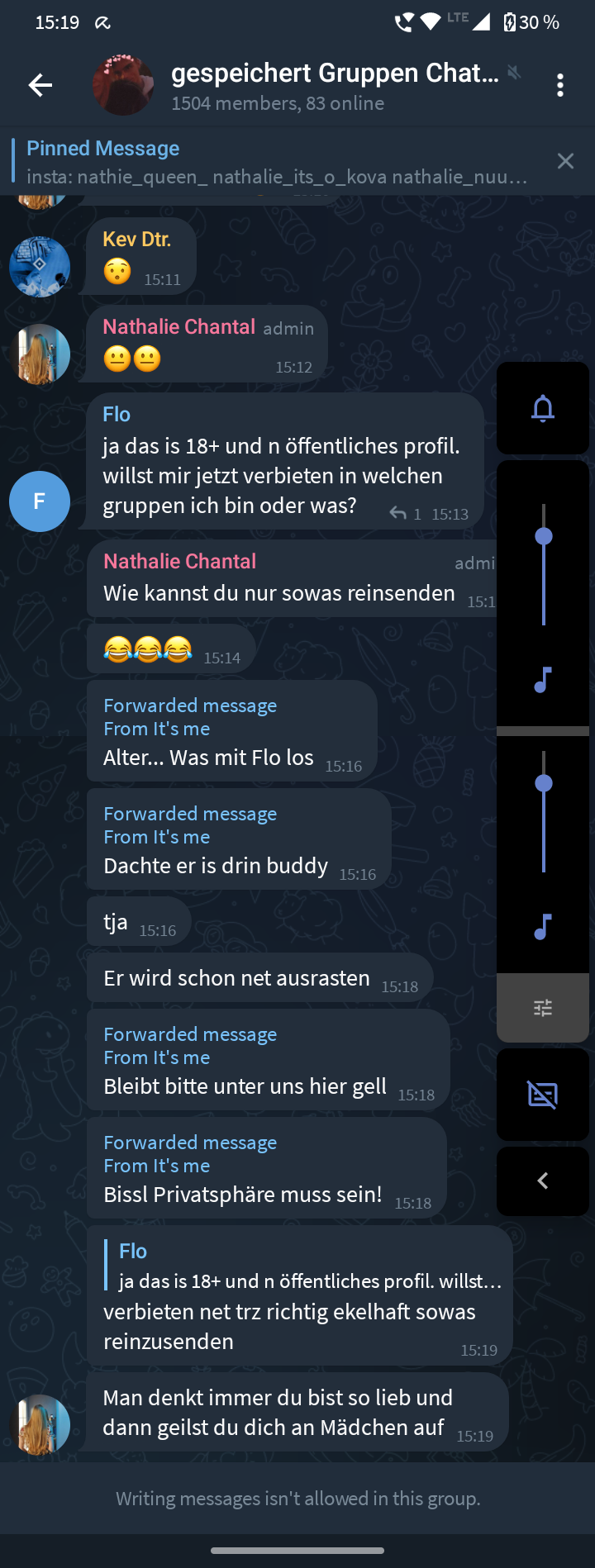
Task: Go back from the group chat
Action: tap(40, 85)
